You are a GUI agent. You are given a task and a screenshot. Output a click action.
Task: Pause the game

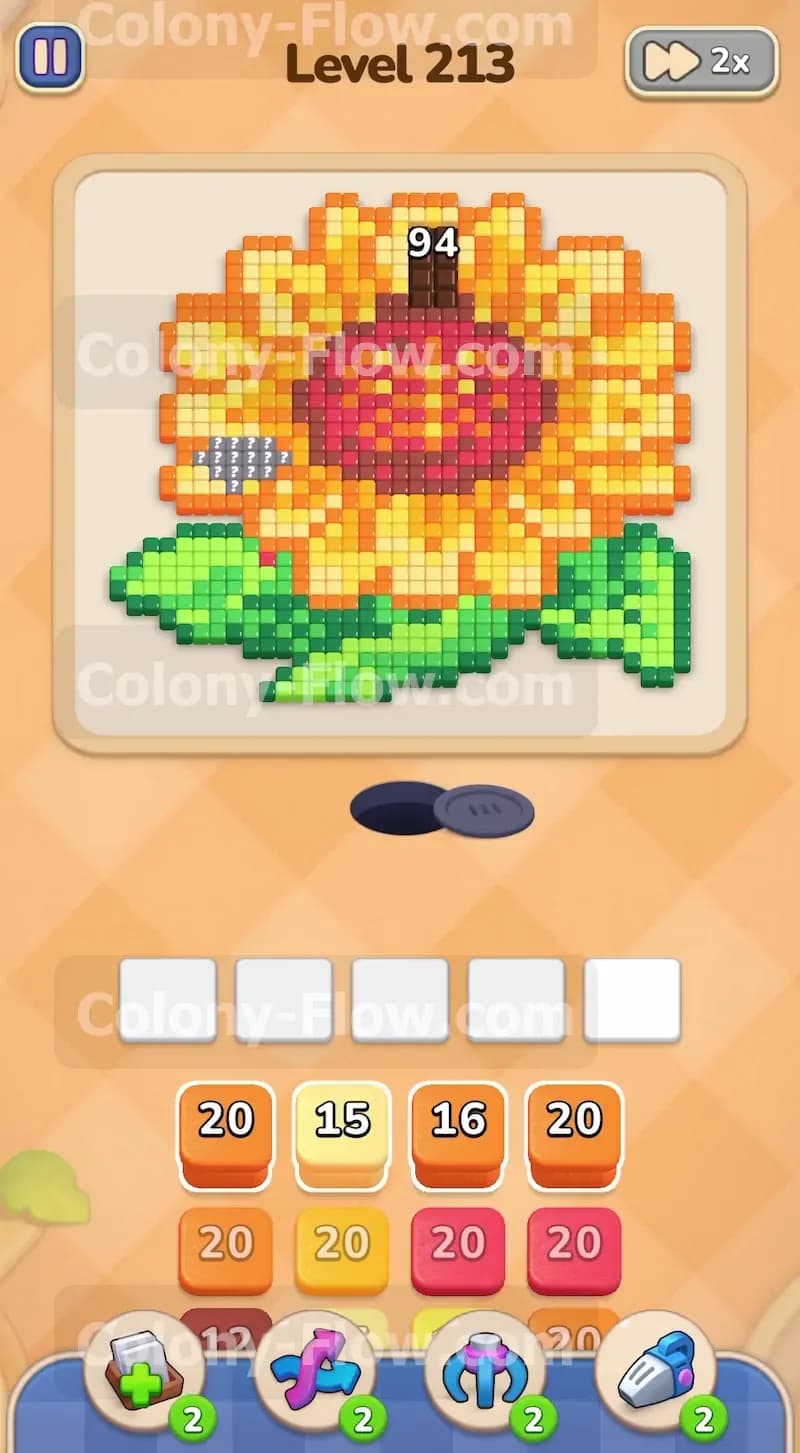pos(49,57)
